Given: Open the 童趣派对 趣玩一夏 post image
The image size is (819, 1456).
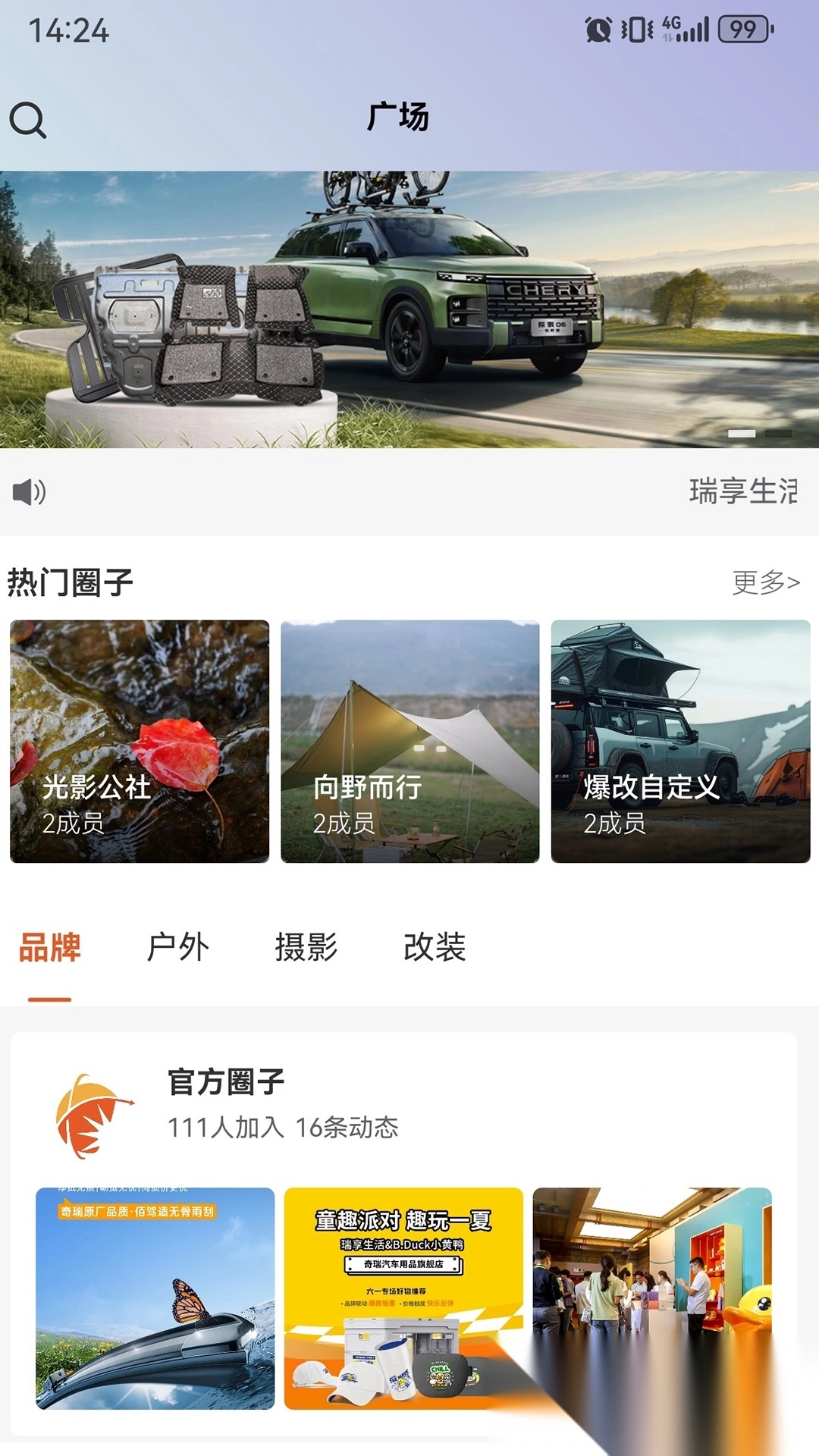Looking at the screenshot, I should (403, 1298).
